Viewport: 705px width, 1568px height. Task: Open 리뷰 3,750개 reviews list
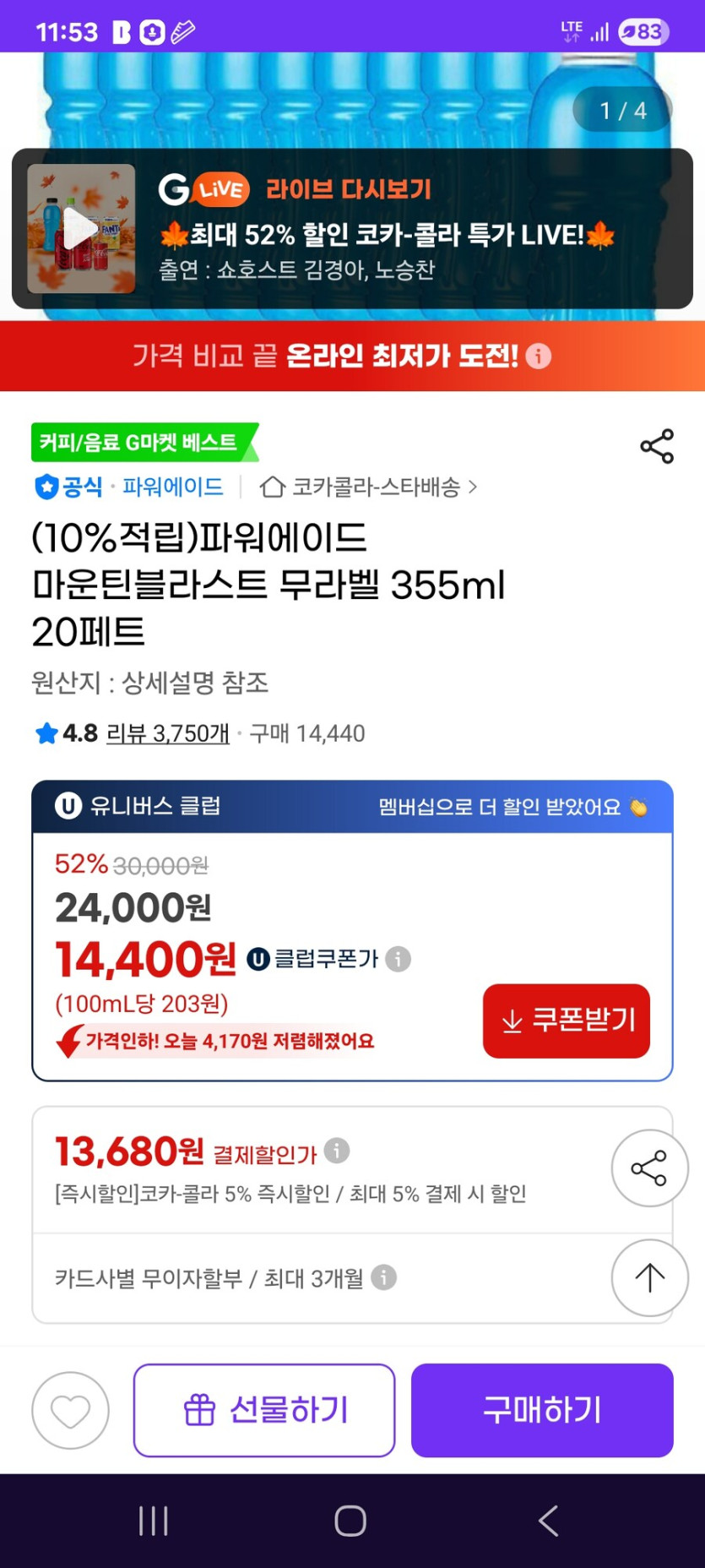pos(165,733)
